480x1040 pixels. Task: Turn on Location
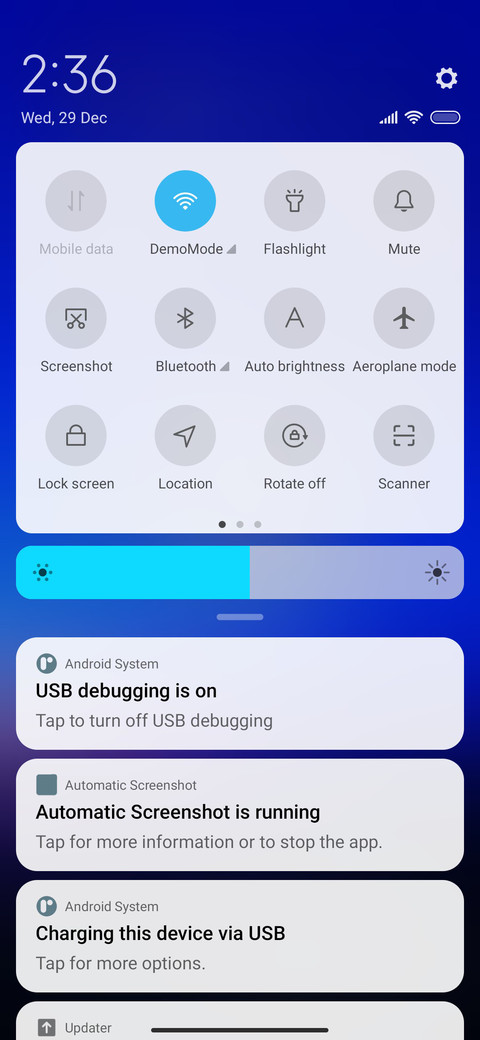pos(185,436)
